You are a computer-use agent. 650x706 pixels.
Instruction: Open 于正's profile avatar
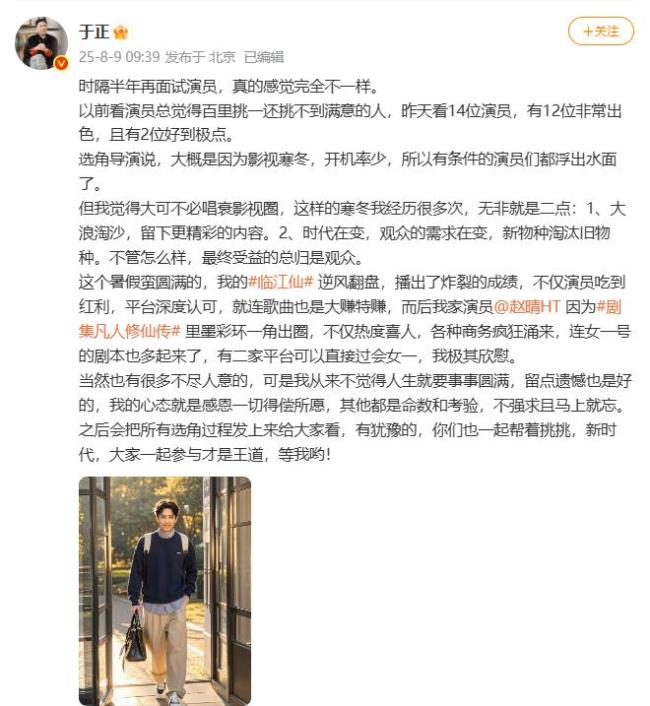click(x=41, y=41)
